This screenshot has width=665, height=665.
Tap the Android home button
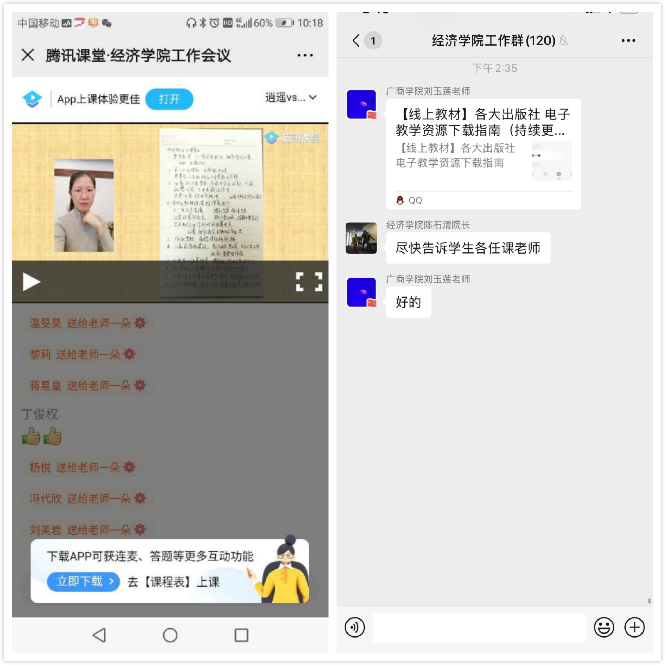pyautogui.click(x=170, y=635)
